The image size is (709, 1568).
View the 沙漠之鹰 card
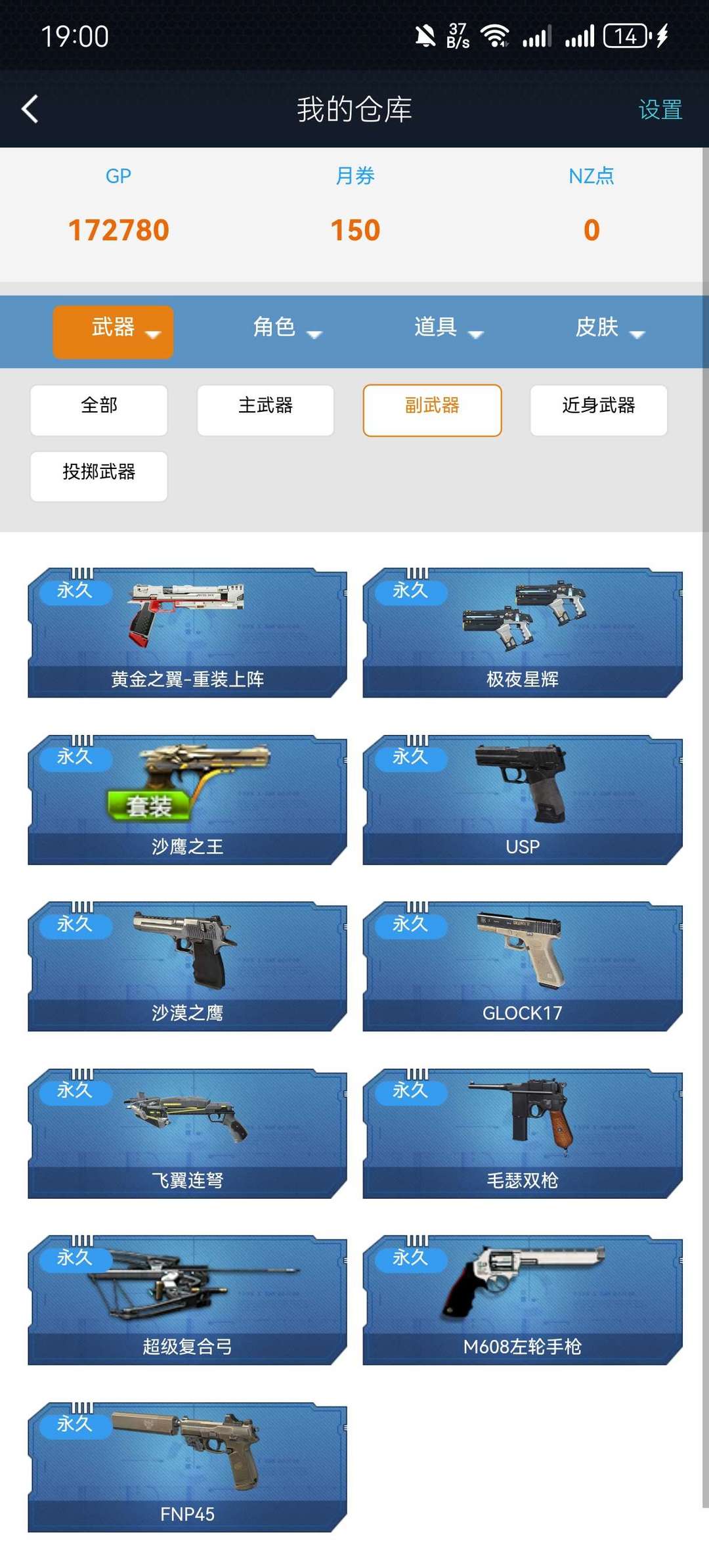(187, 966)
